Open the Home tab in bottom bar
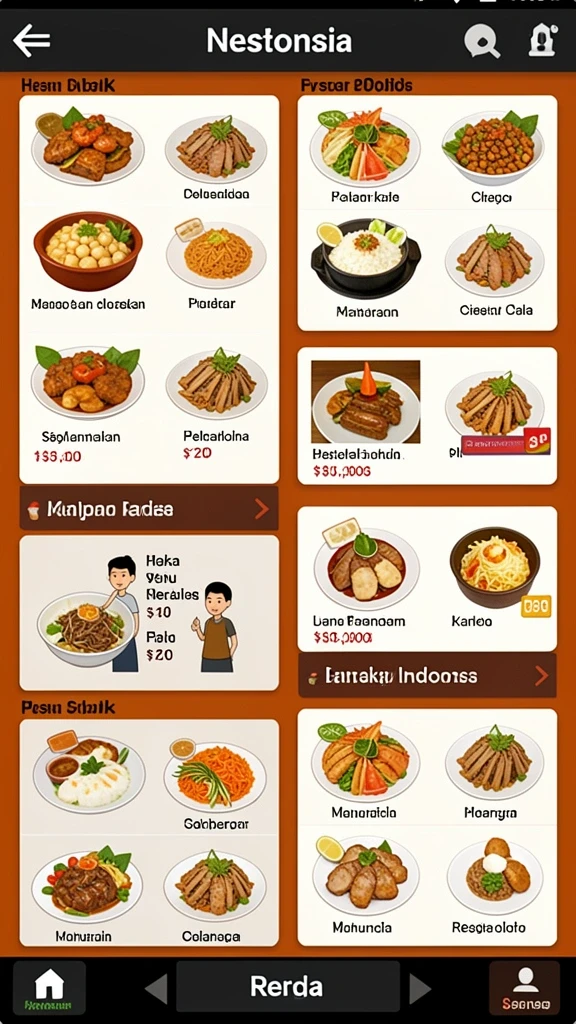The height and width of the screenshot is (1024, 576). (x=50, y=988)
